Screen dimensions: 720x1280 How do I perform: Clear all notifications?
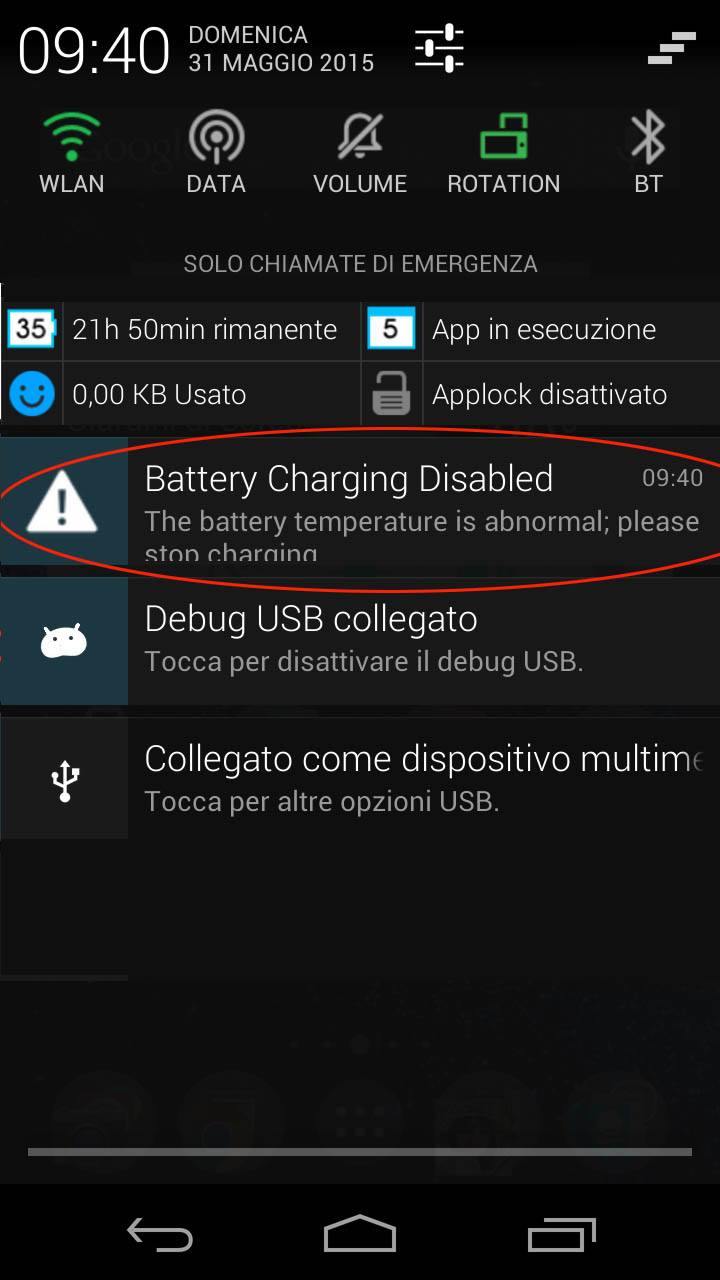671,48
